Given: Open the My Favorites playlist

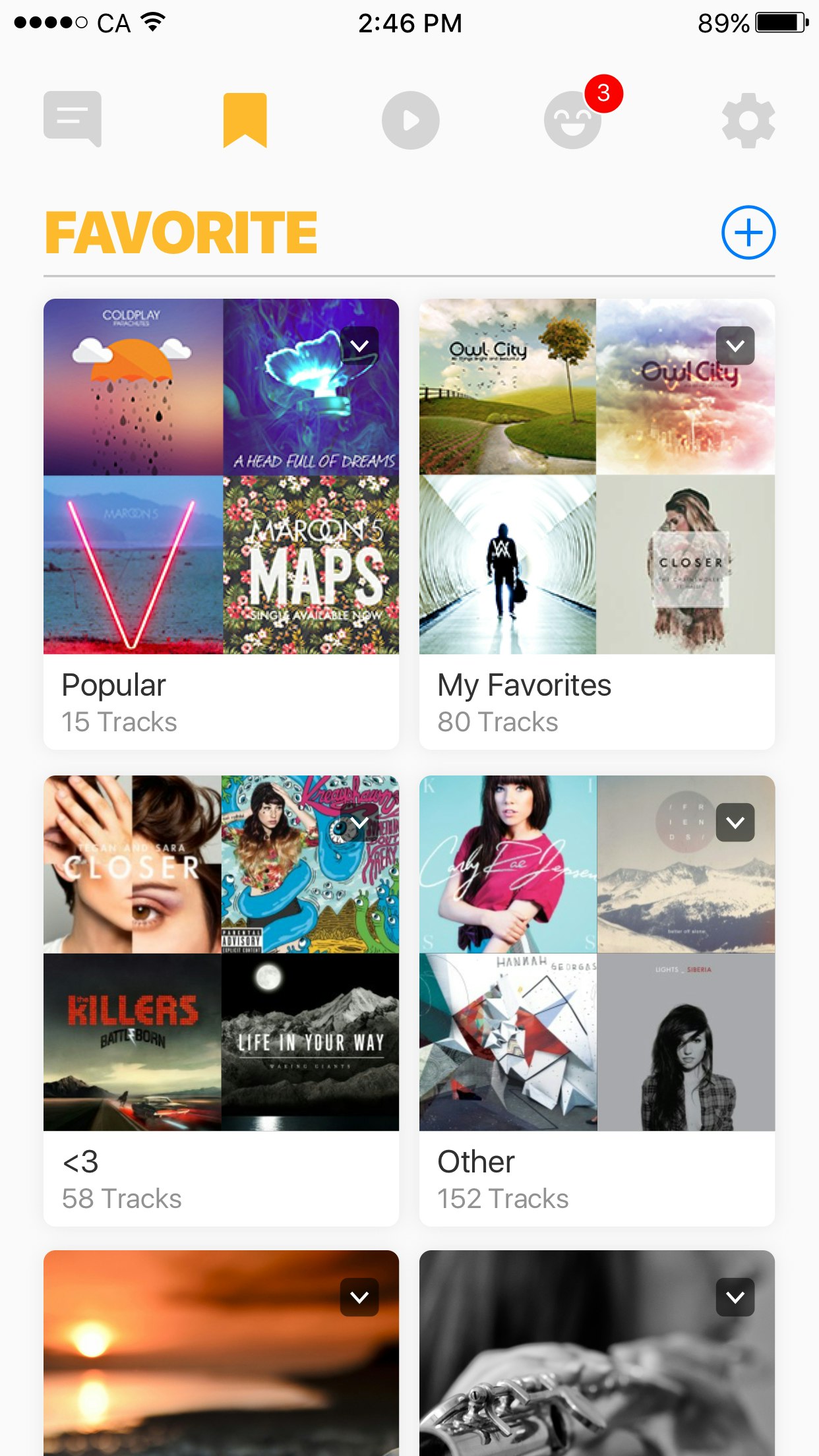Looking at the screenshot, I should 524,686.
